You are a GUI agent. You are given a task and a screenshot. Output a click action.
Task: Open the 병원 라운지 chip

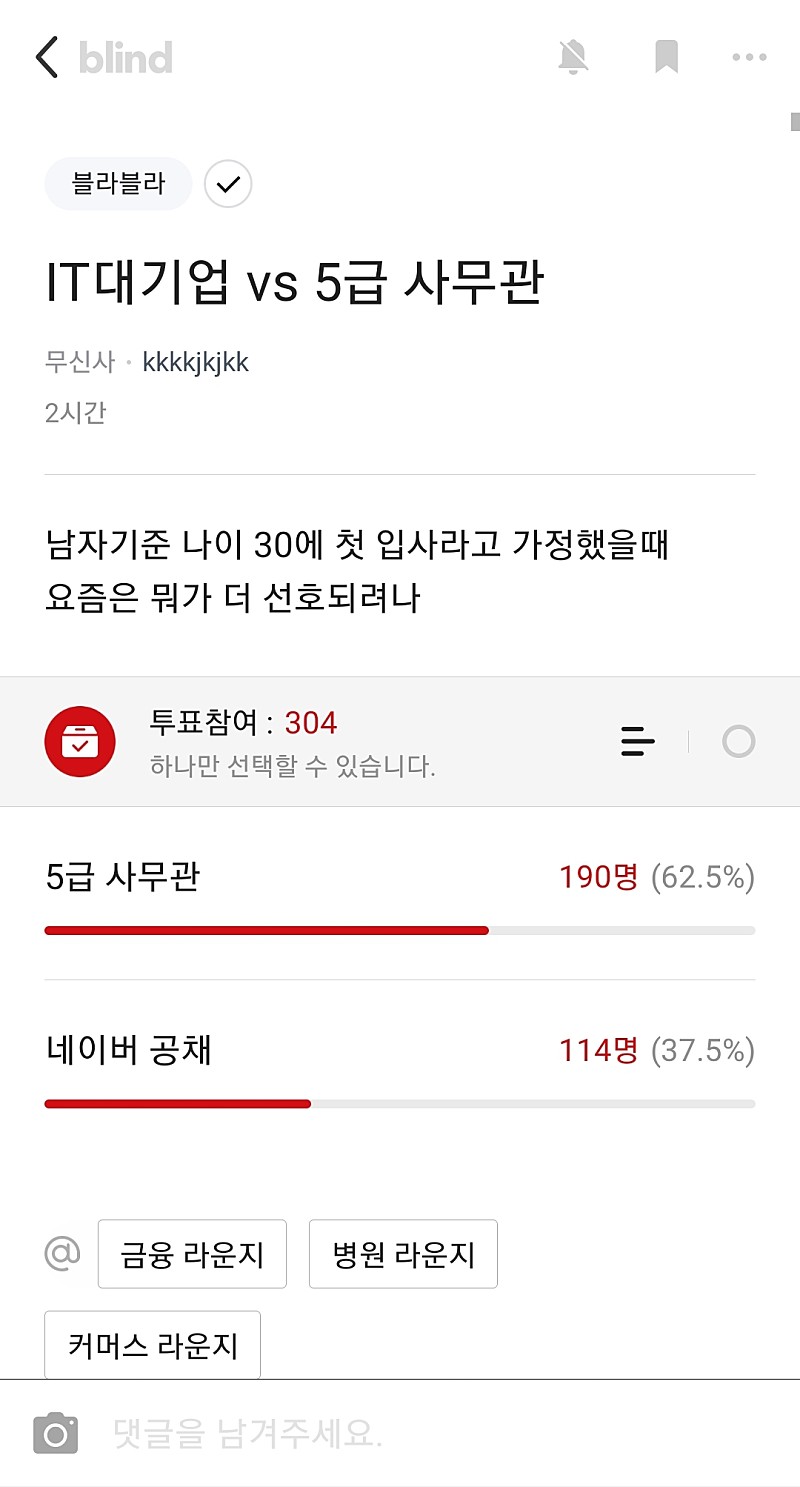[x=403, y=1254]
